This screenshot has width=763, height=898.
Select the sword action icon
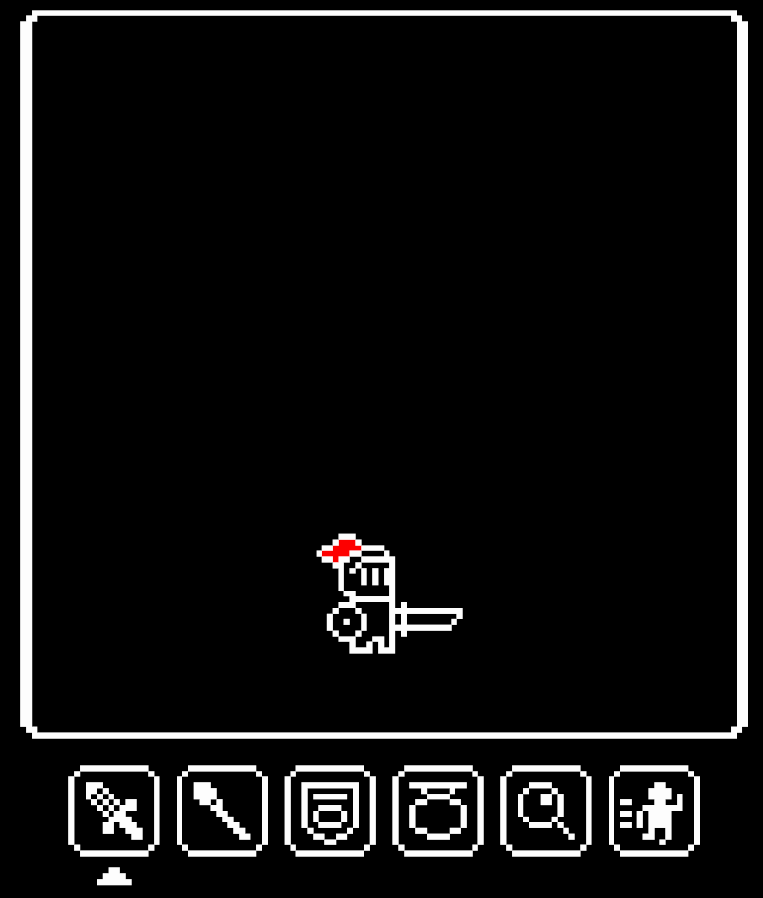[x=114, y=811]
